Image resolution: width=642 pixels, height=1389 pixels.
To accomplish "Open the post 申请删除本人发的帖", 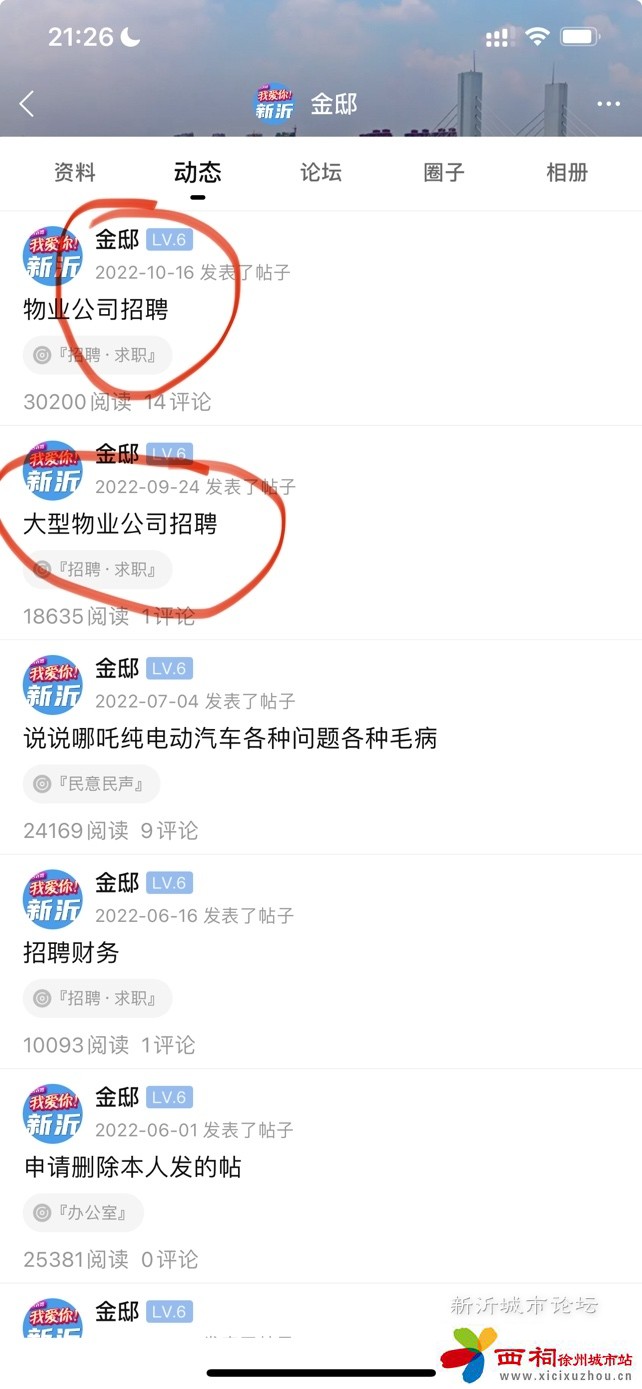I will (x=132, y=1167).
